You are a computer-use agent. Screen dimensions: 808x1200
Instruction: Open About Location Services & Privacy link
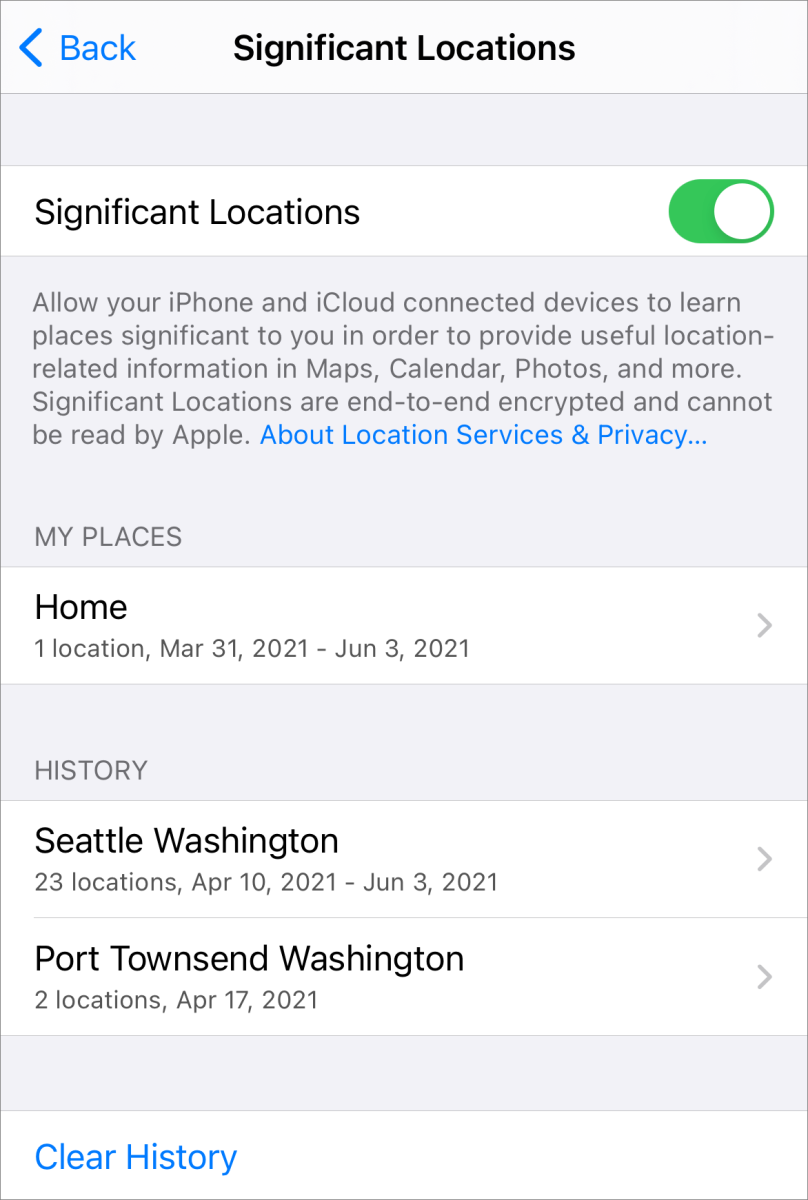coord(483,435)
